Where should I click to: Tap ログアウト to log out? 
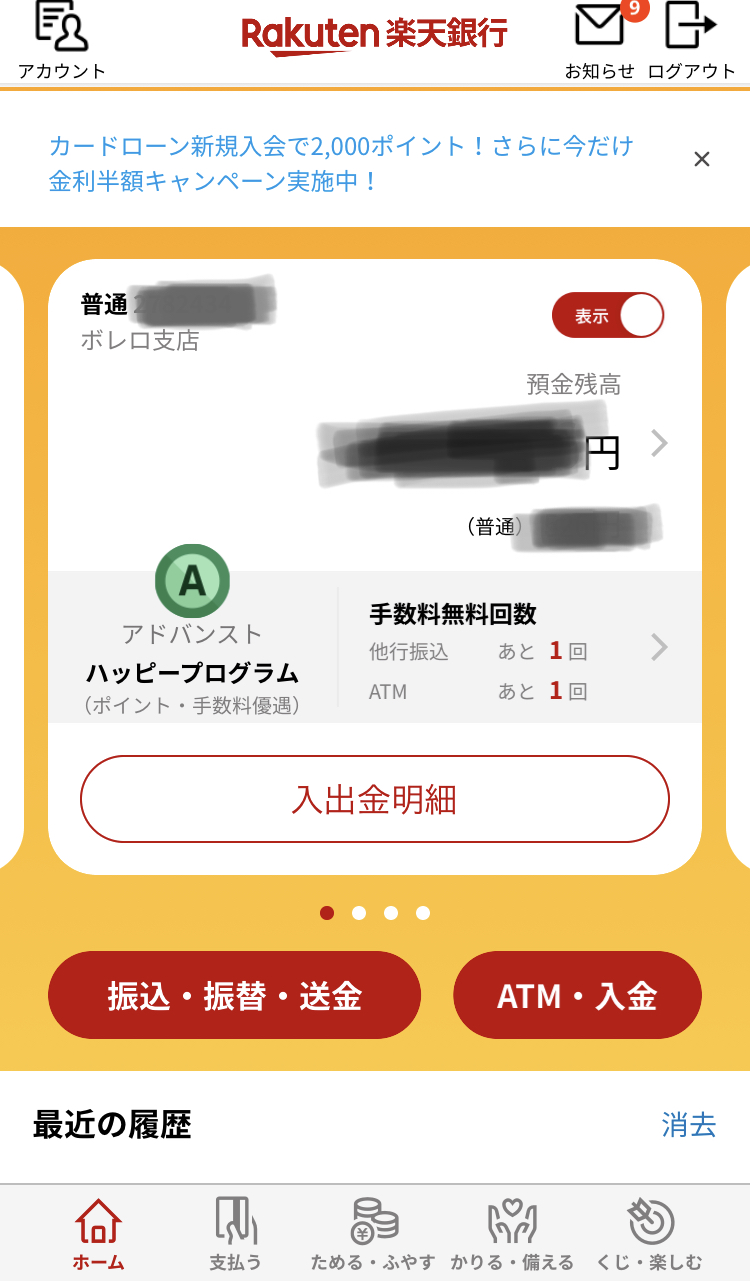692,41
